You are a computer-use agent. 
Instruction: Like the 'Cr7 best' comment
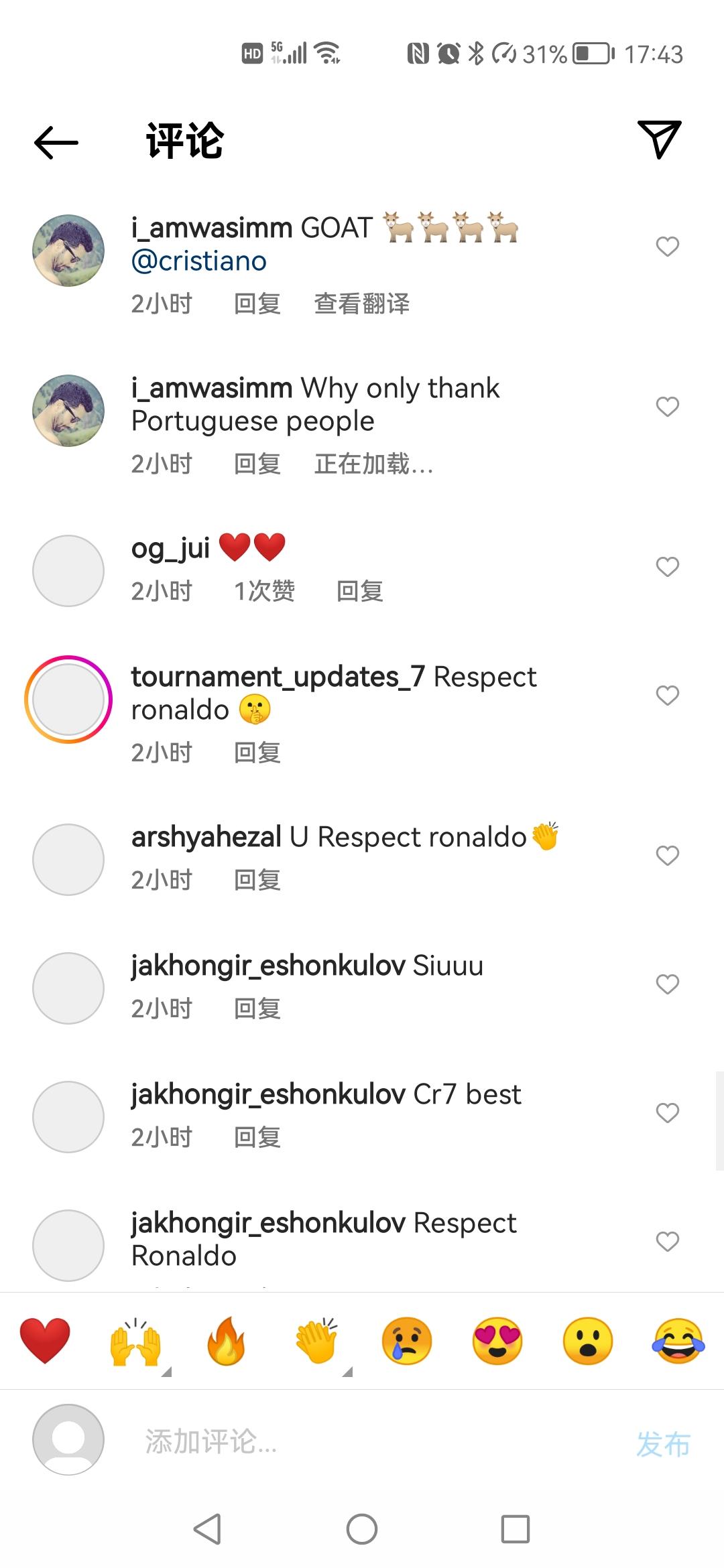tap(667, 1113)
